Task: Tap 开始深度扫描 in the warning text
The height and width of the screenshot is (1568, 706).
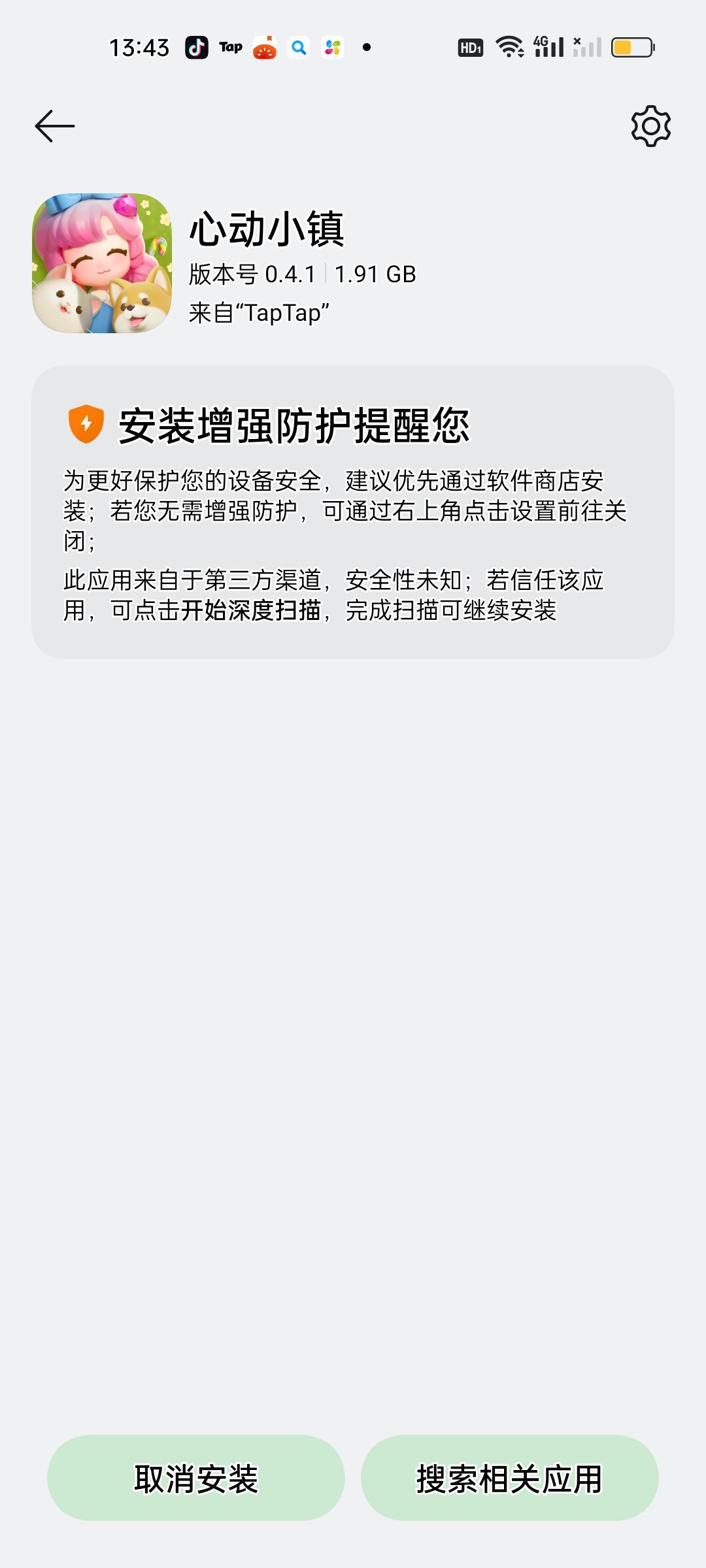Action: [x=251, y=611]
